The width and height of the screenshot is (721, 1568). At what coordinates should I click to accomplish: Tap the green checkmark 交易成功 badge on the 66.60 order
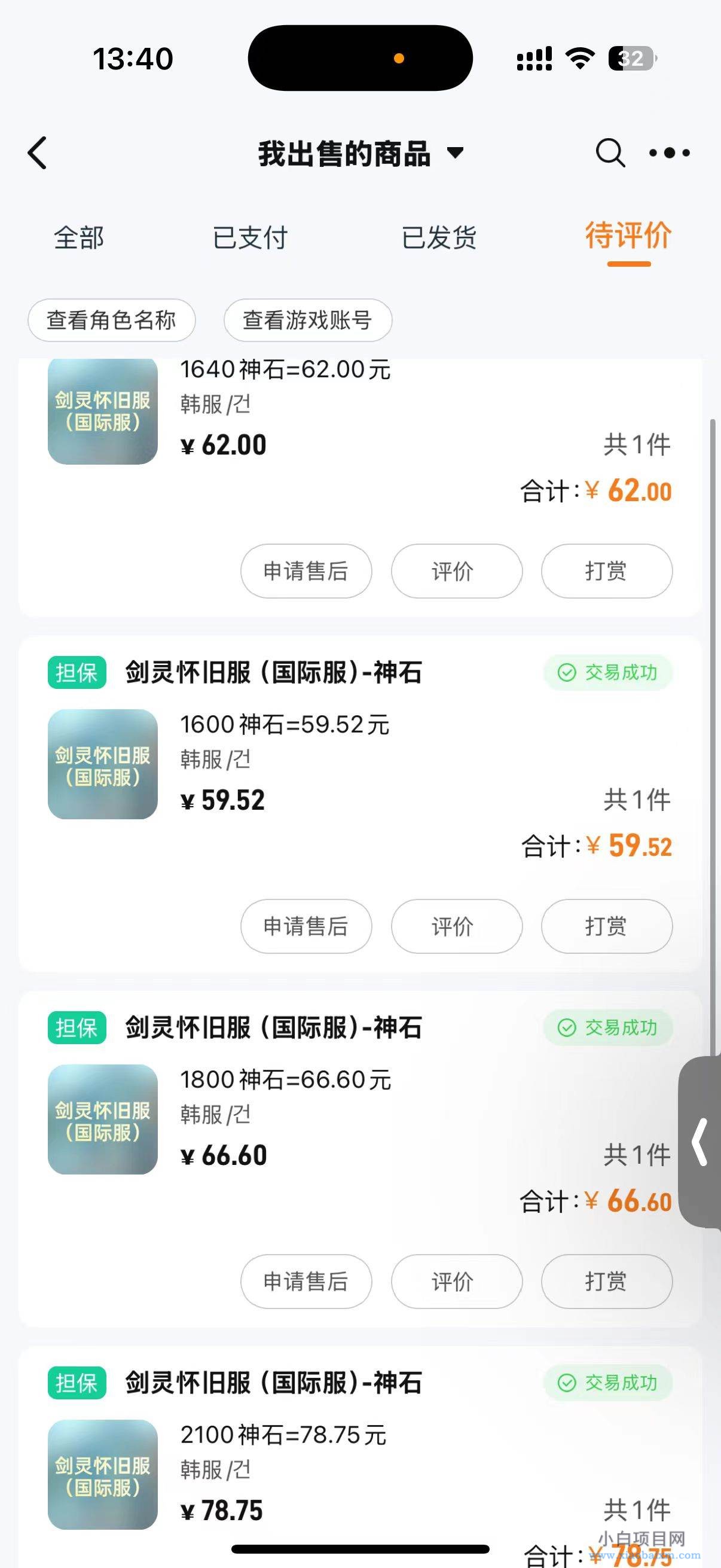coord(607,1028)
